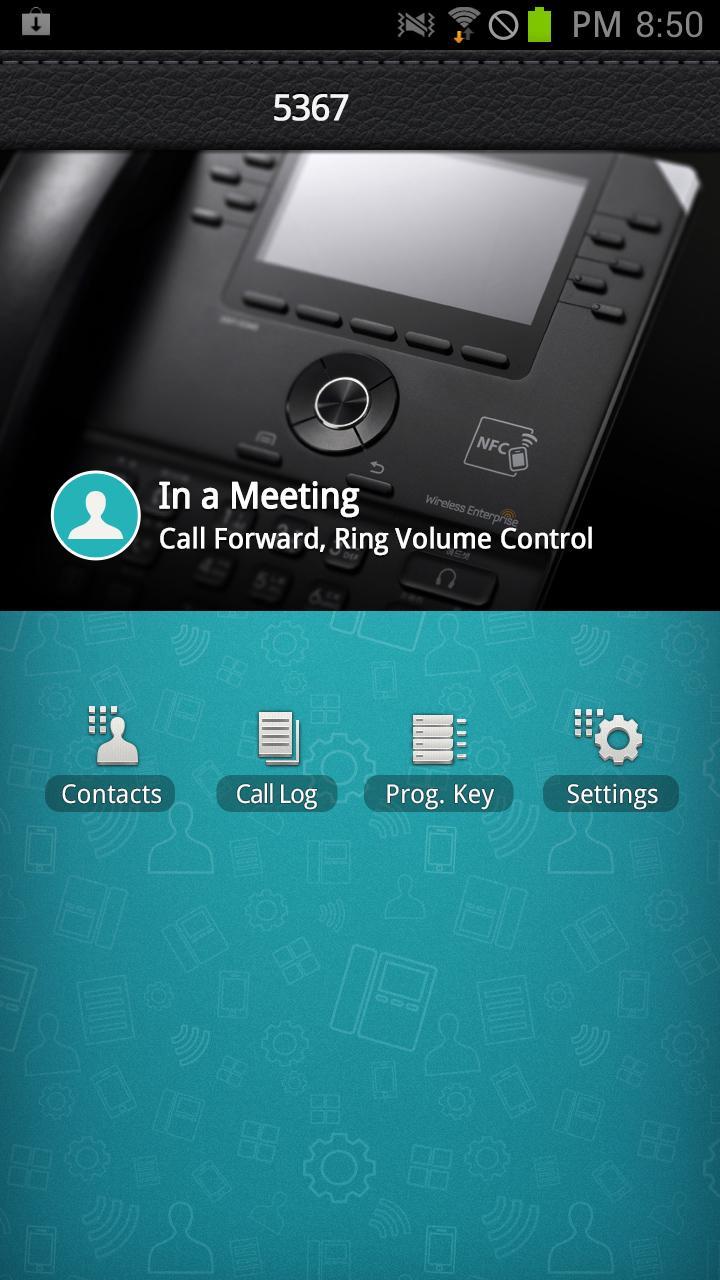Select the 'In a Meeting' status text
Viewport: 720px width, 1280px height.
(x=256, y=496)
